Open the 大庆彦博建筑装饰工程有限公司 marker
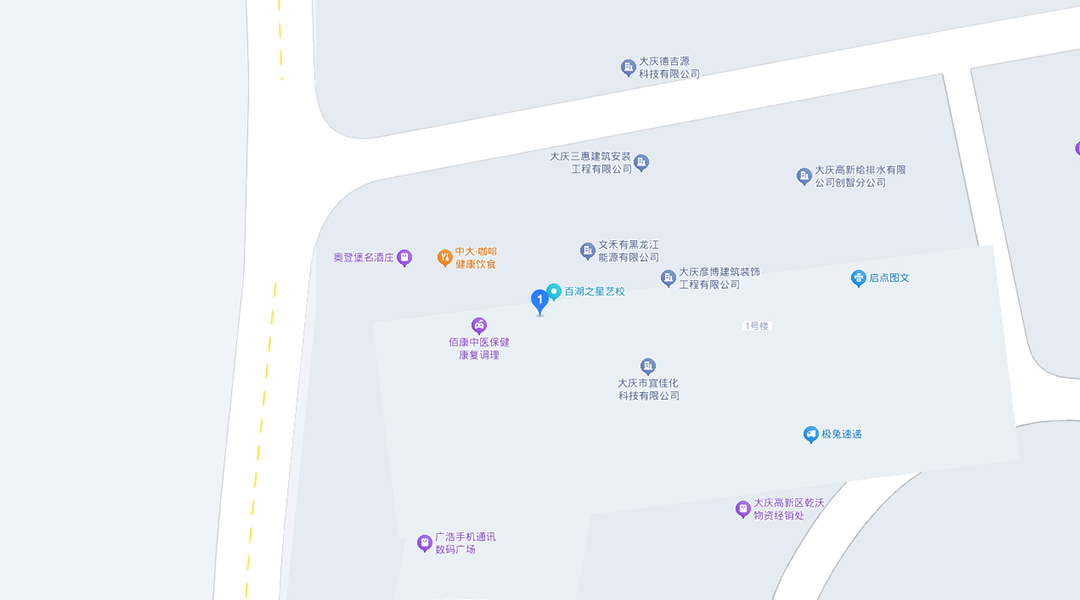 tap(669, 278)
